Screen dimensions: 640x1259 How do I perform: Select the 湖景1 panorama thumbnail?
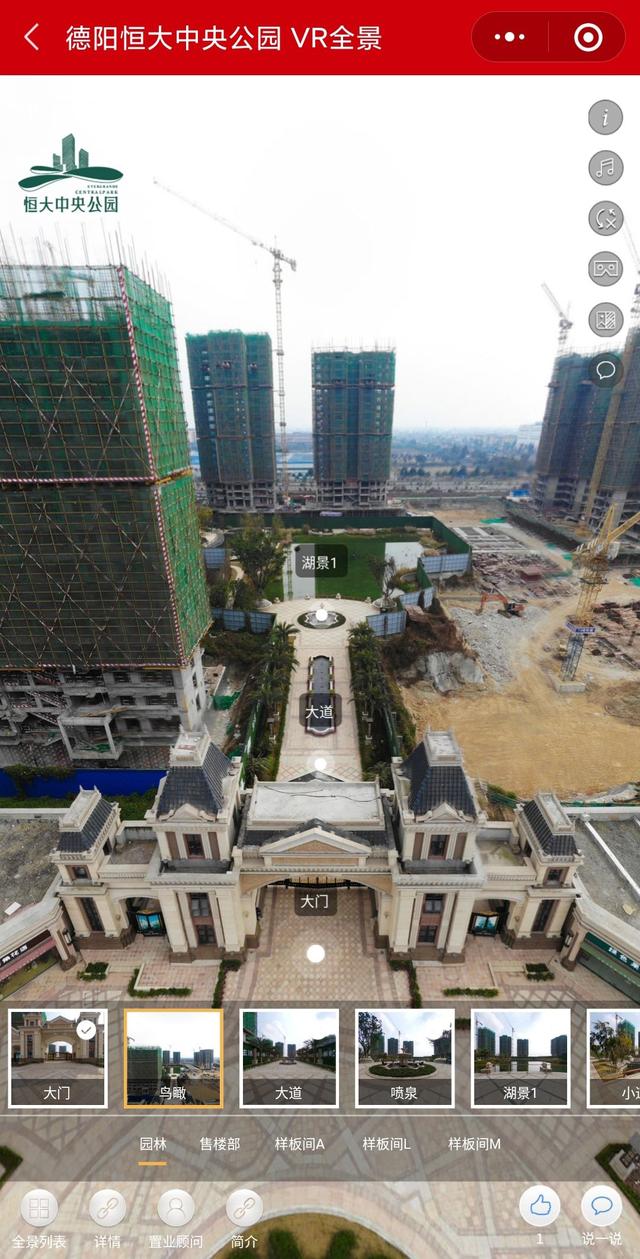coord(520,1057)
